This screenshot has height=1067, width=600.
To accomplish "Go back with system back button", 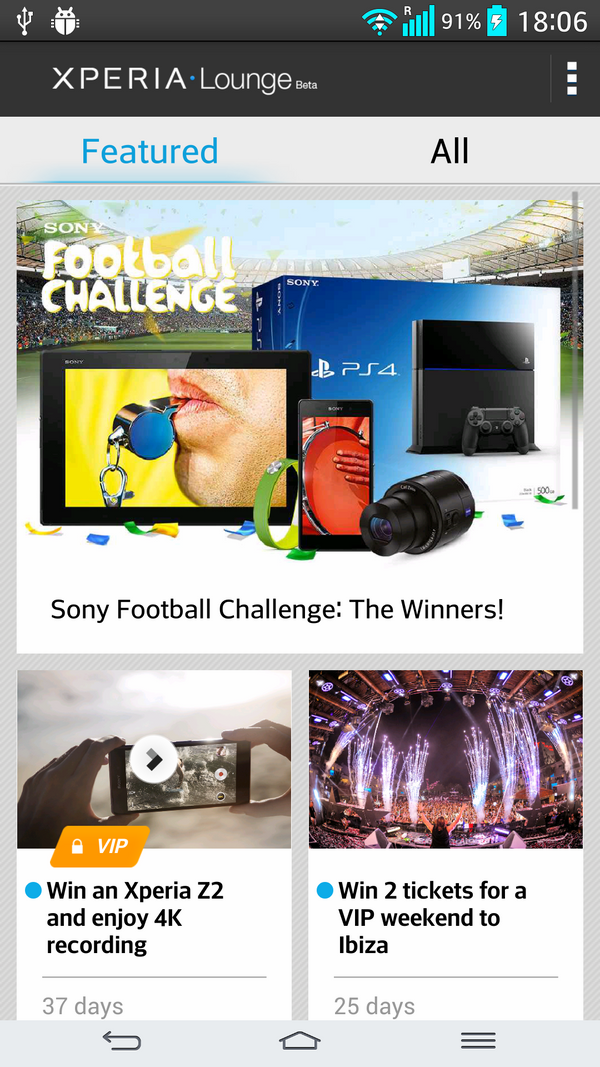I will click(122, 1041).
